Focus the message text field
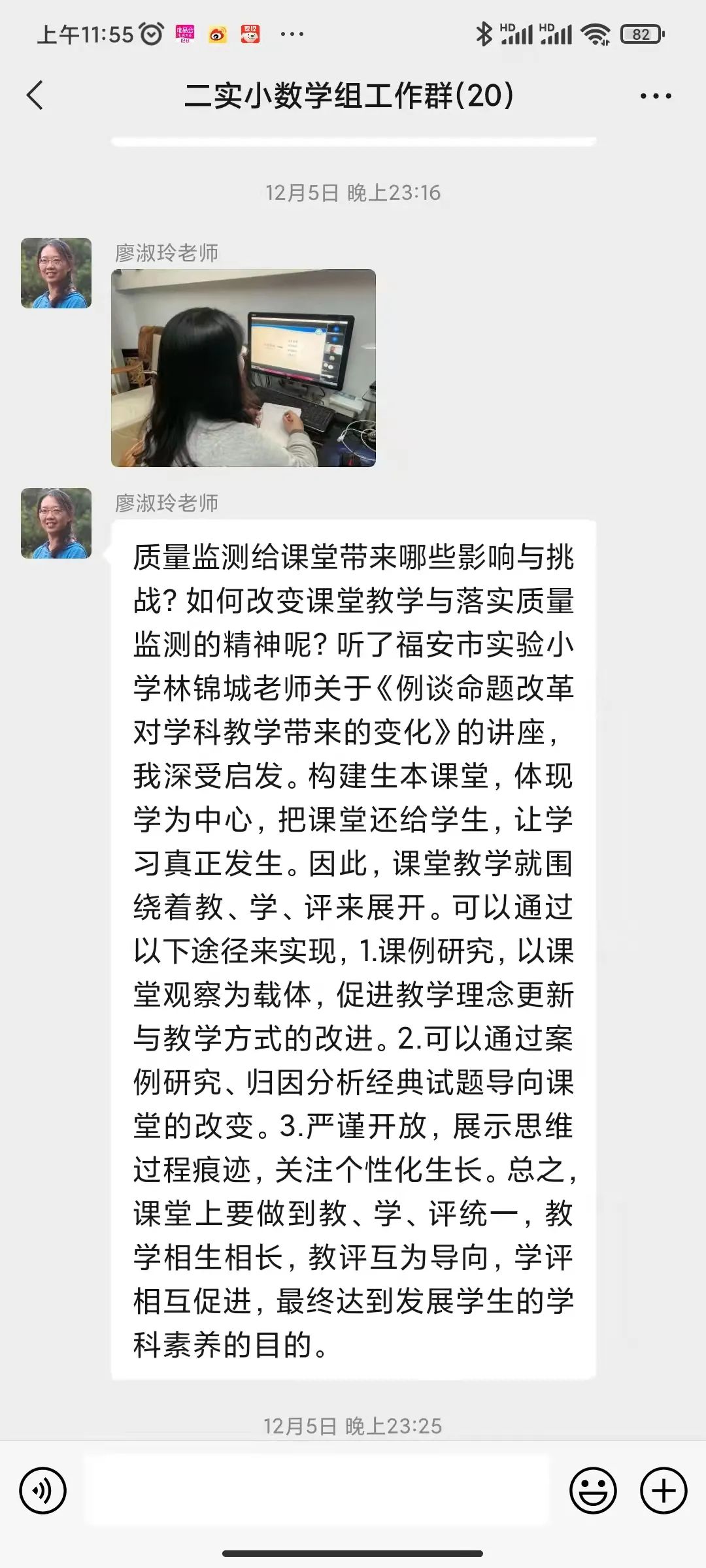This screenshot has width=706, height=1568. pyautogui.click(x=317, y=1491)
